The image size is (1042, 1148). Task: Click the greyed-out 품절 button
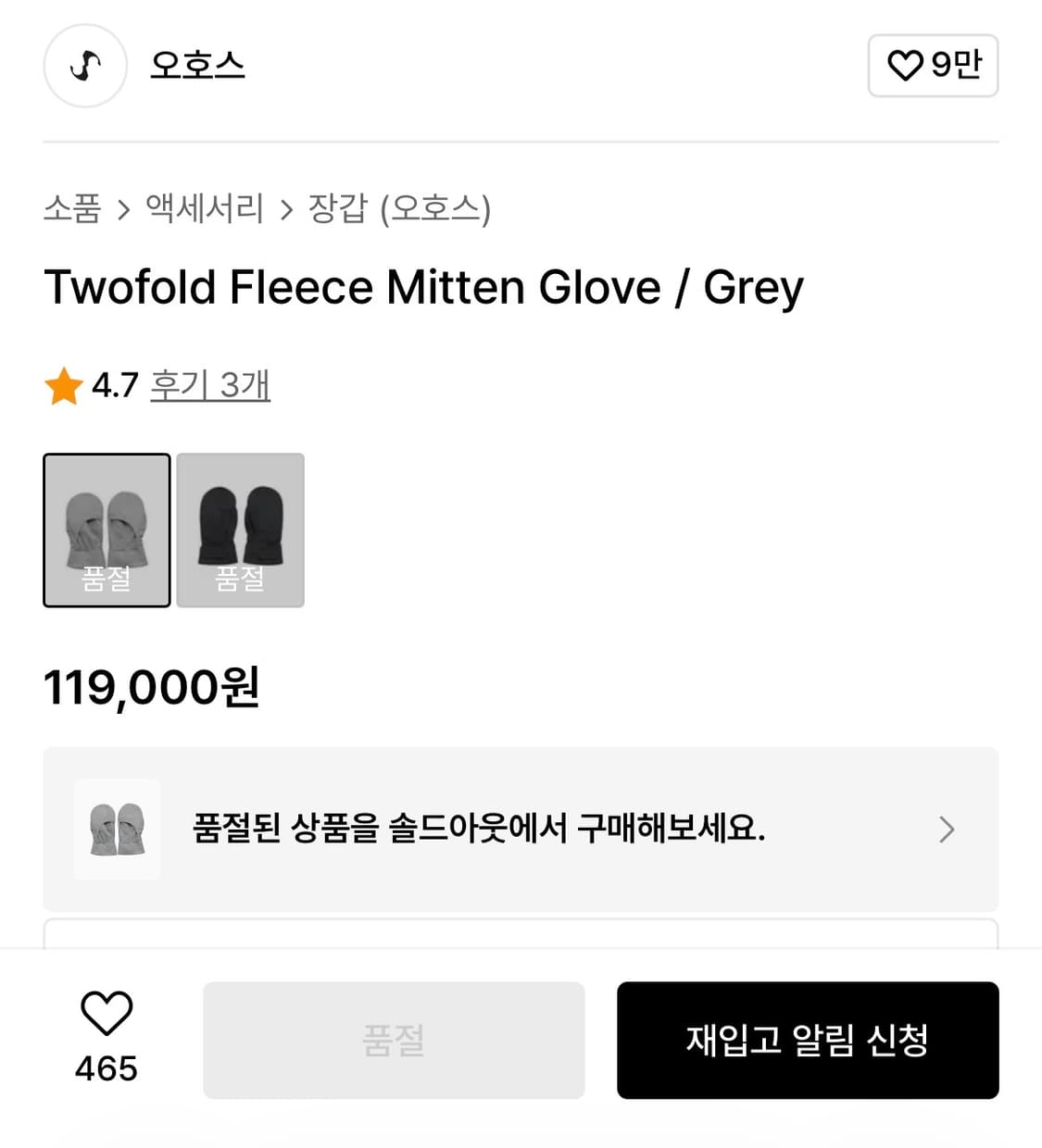tap(394, 1041)
